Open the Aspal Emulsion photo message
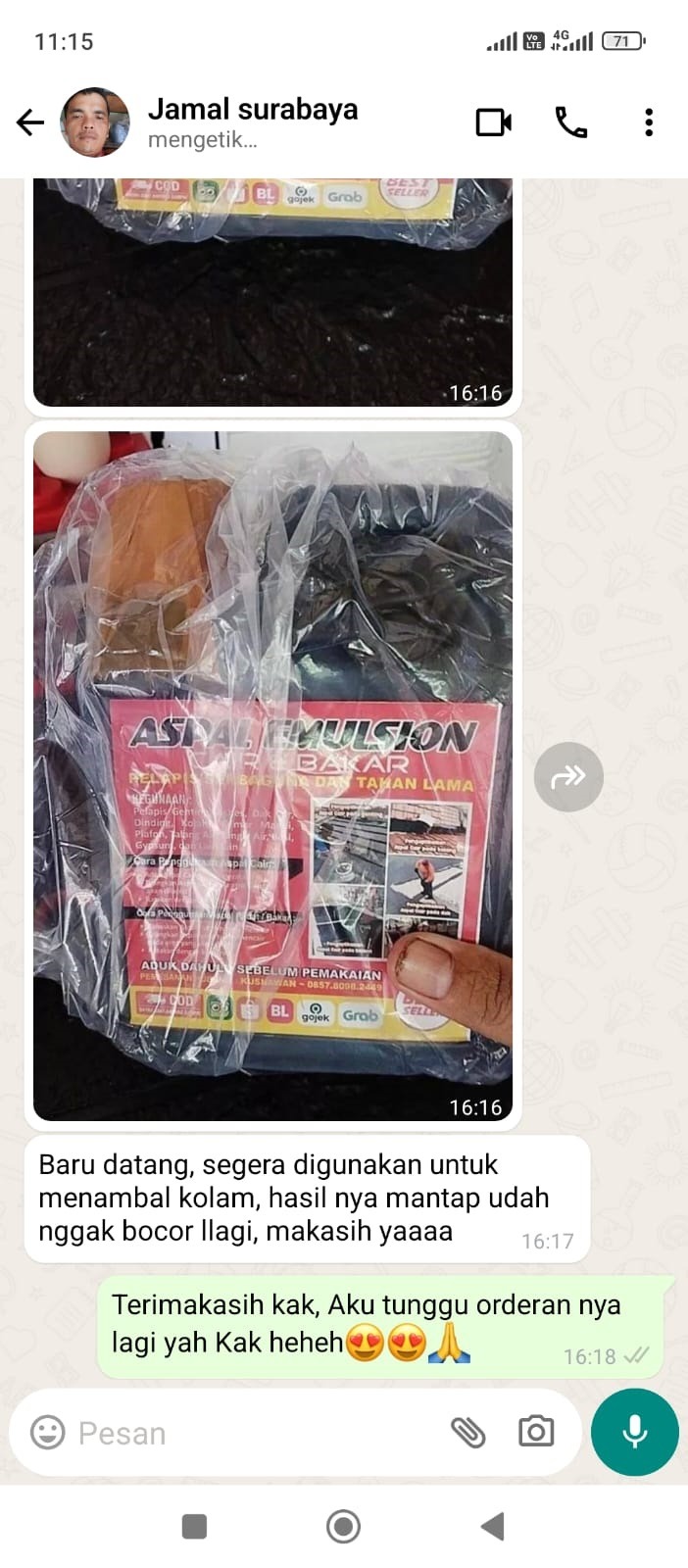688x1568 pixels. point(272,774)
